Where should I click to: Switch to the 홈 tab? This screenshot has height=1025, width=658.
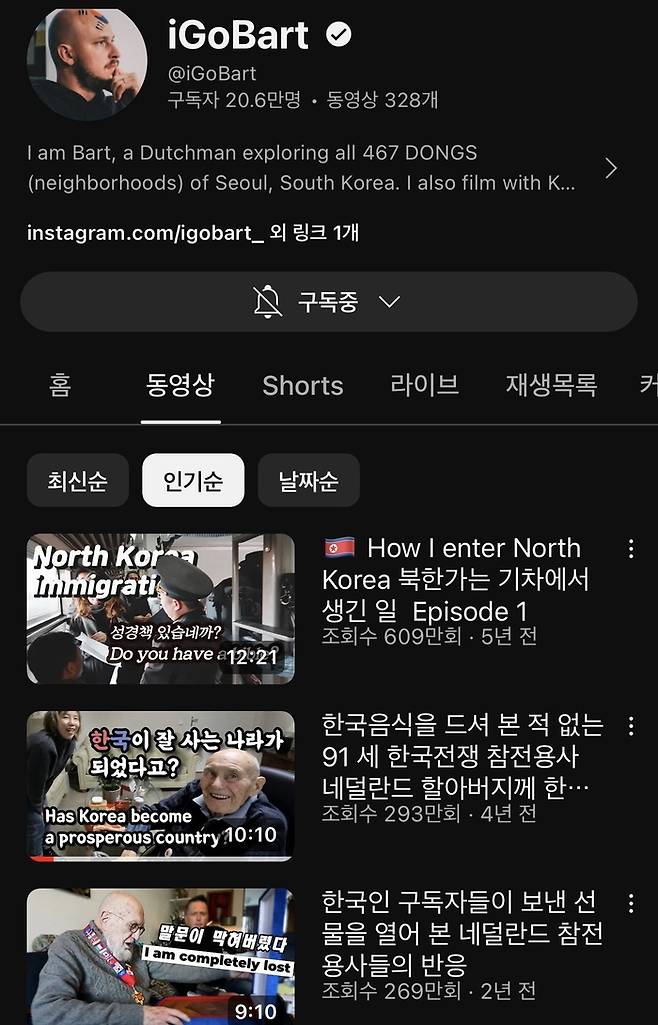(x=60, y=385)
